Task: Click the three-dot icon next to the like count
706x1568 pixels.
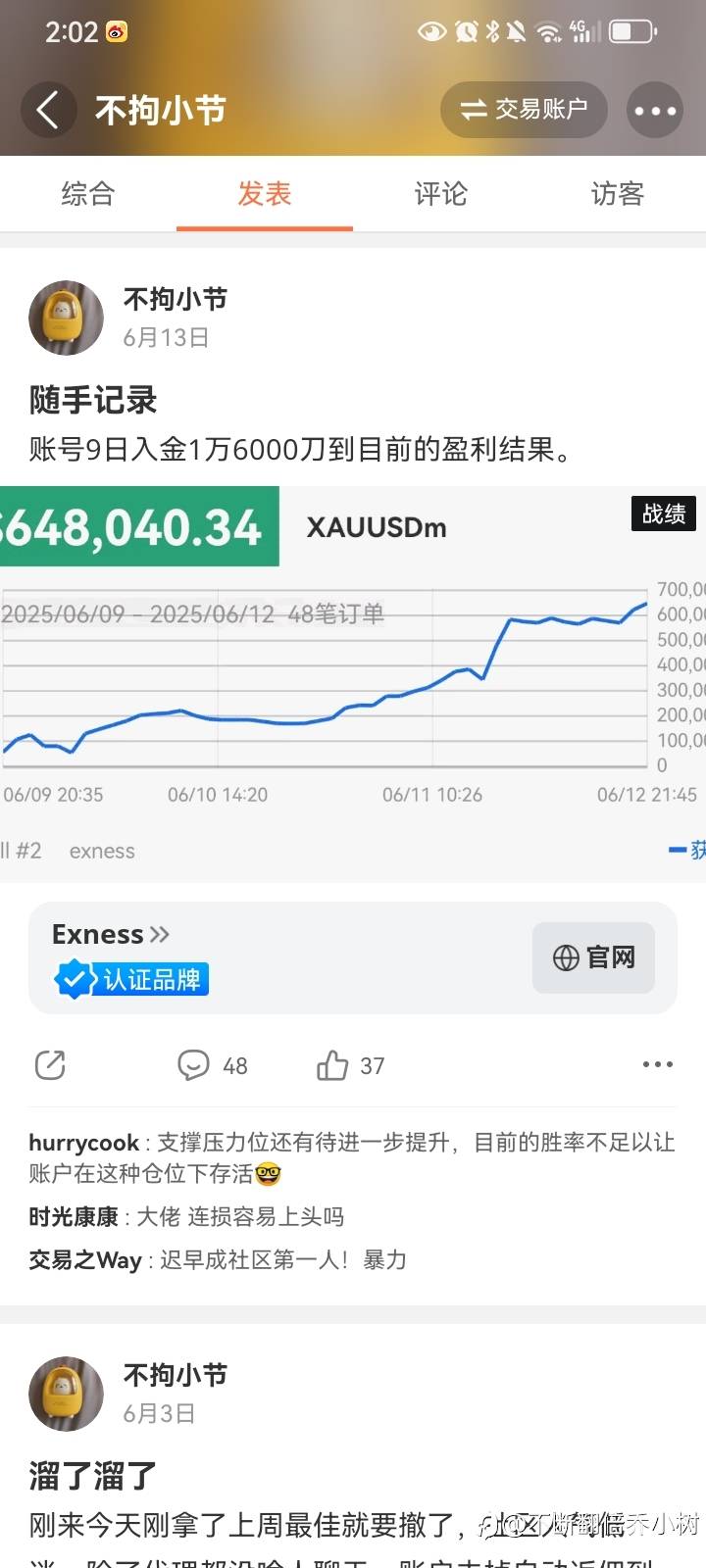Action: (x=656, y=1064)
